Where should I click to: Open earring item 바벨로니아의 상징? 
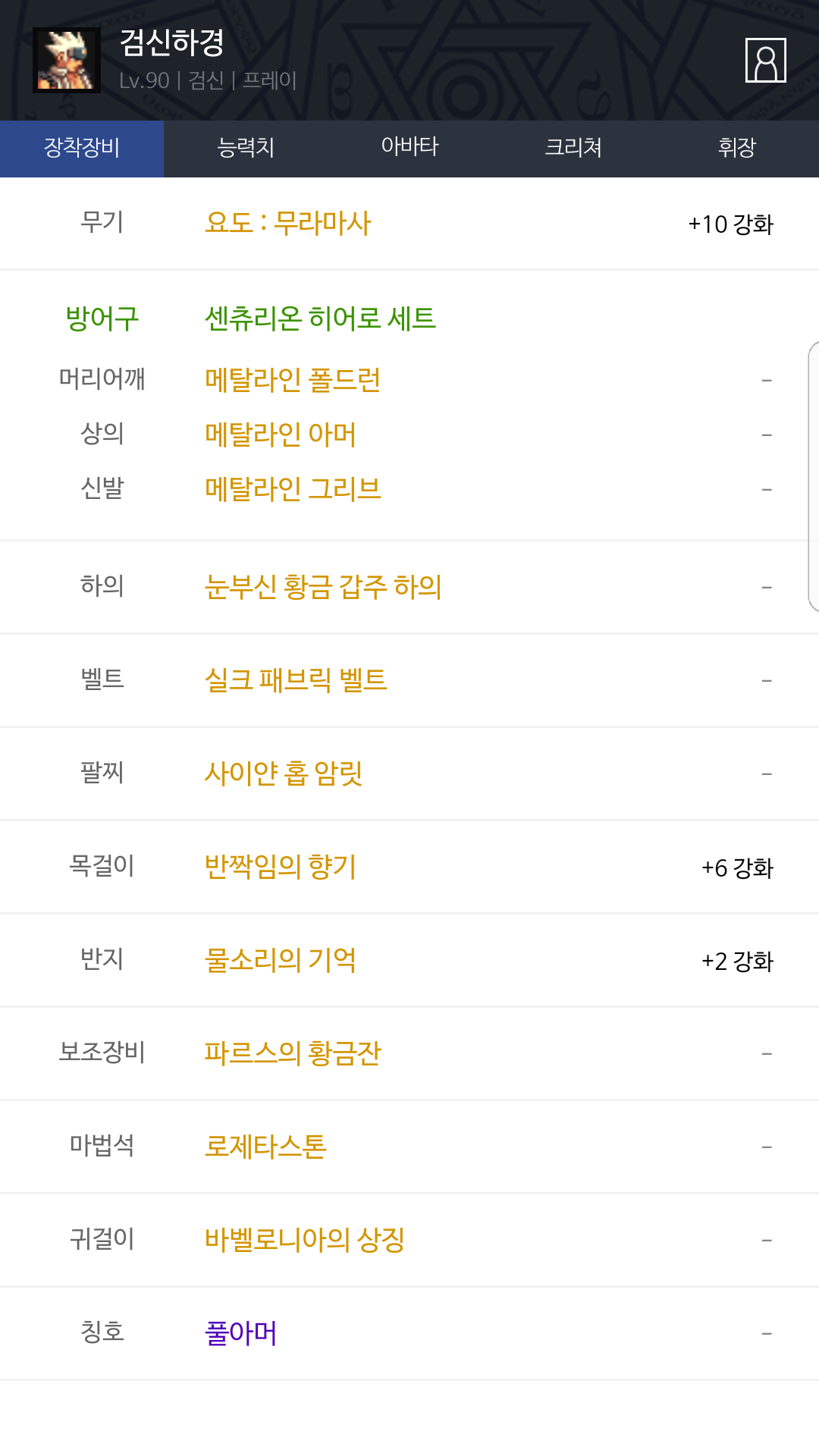click(x=305, y=1239)
